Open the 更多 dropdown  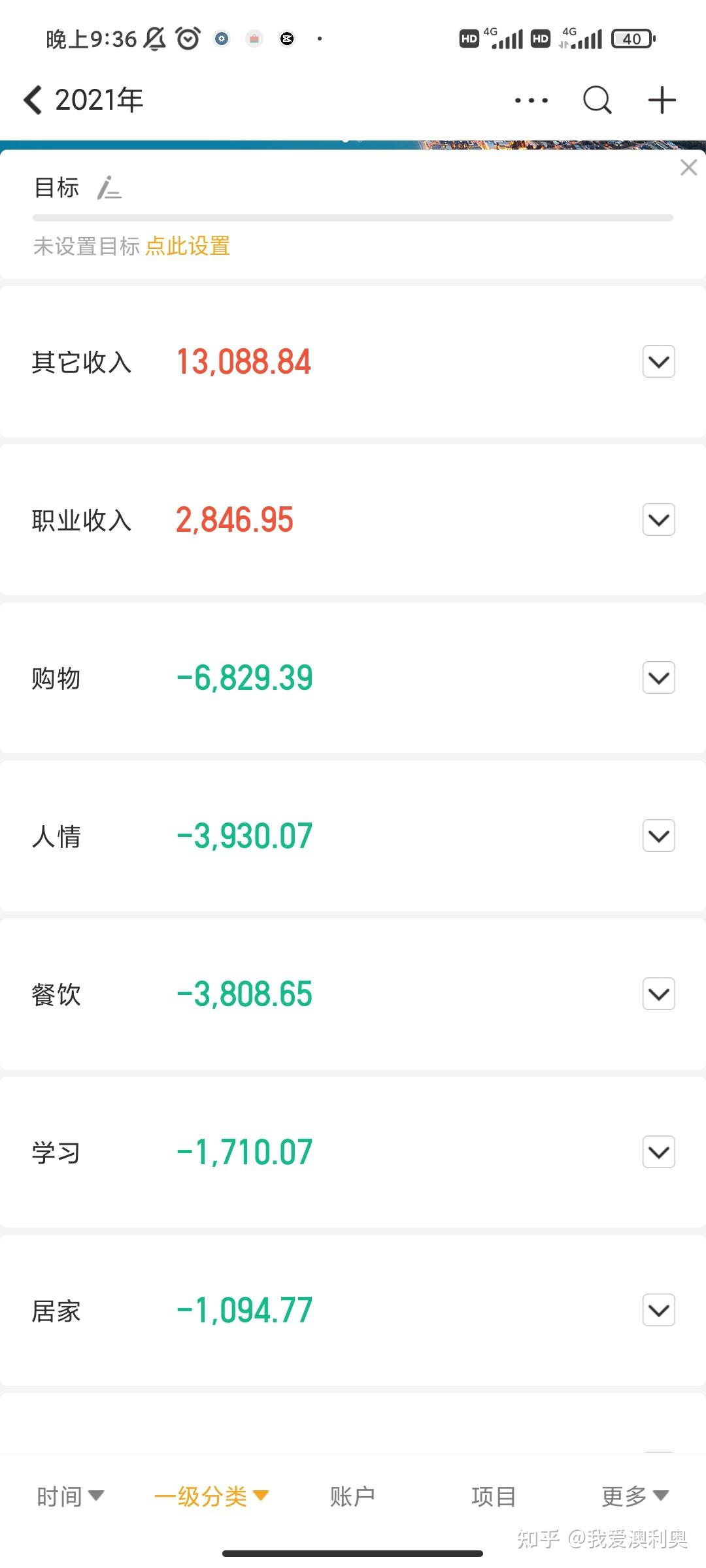(x=635, y=1496)
